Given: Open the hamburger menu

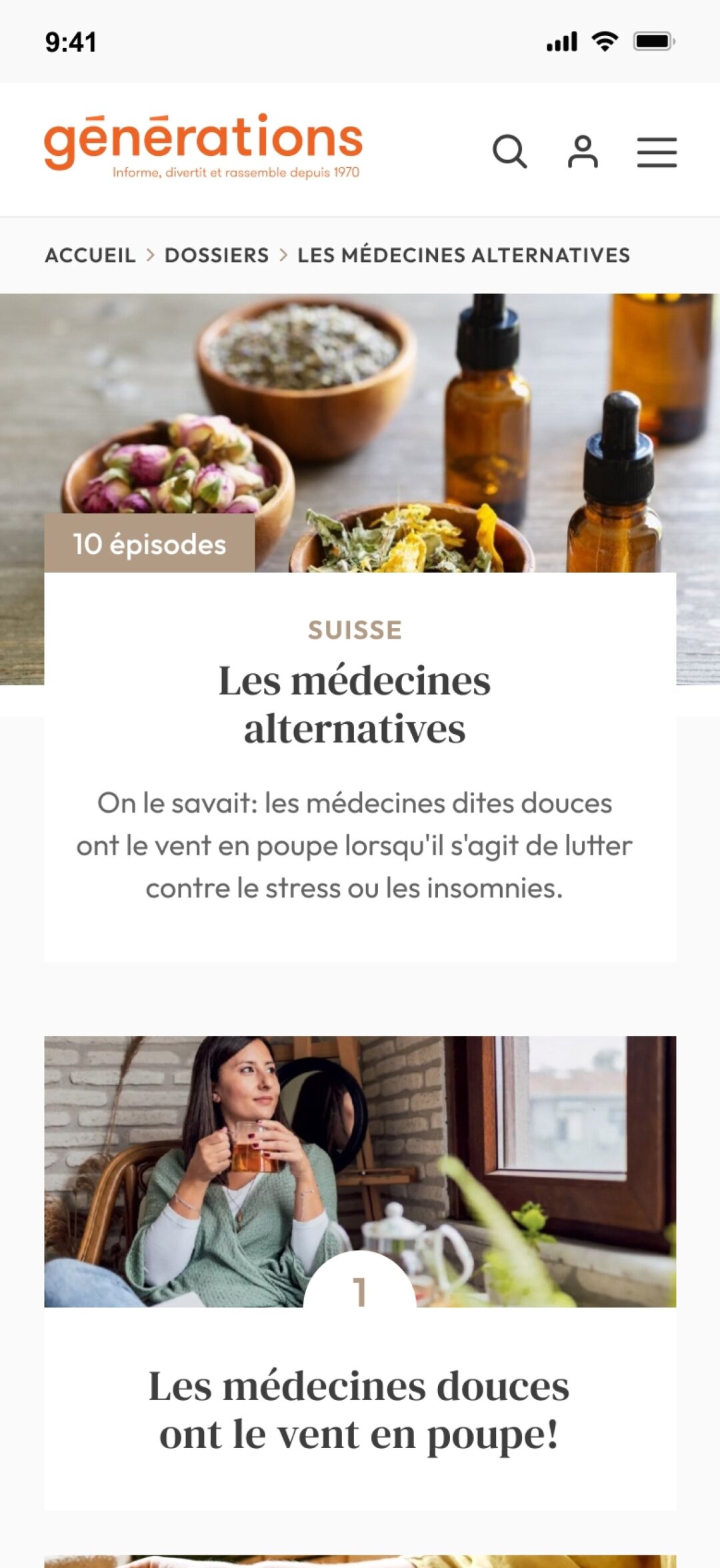Looking at the screenshot, I should pyautogui.click(x=657, y=152).
